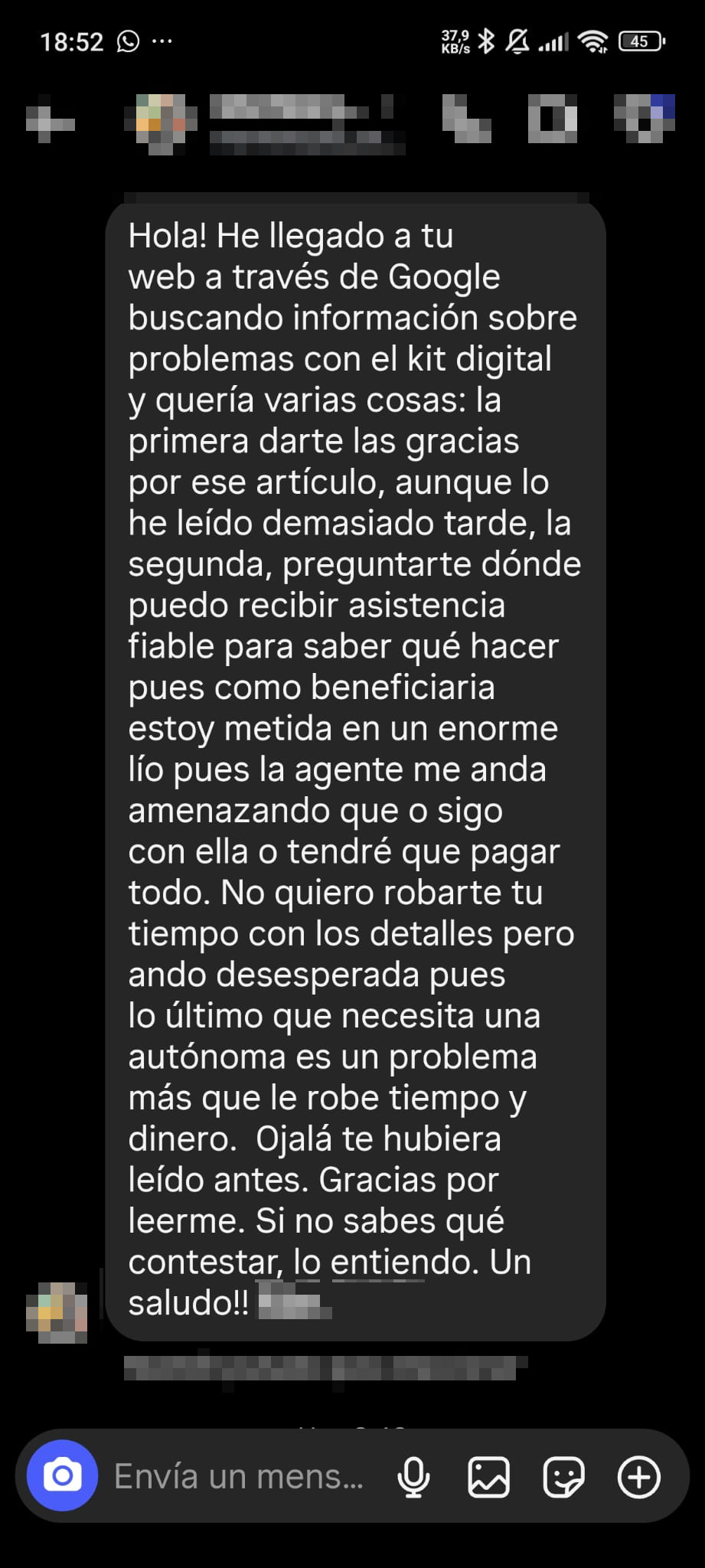Open the contact's profile from the header
The width and height of the screenshot is (705, 1568).
pos(299,119)
